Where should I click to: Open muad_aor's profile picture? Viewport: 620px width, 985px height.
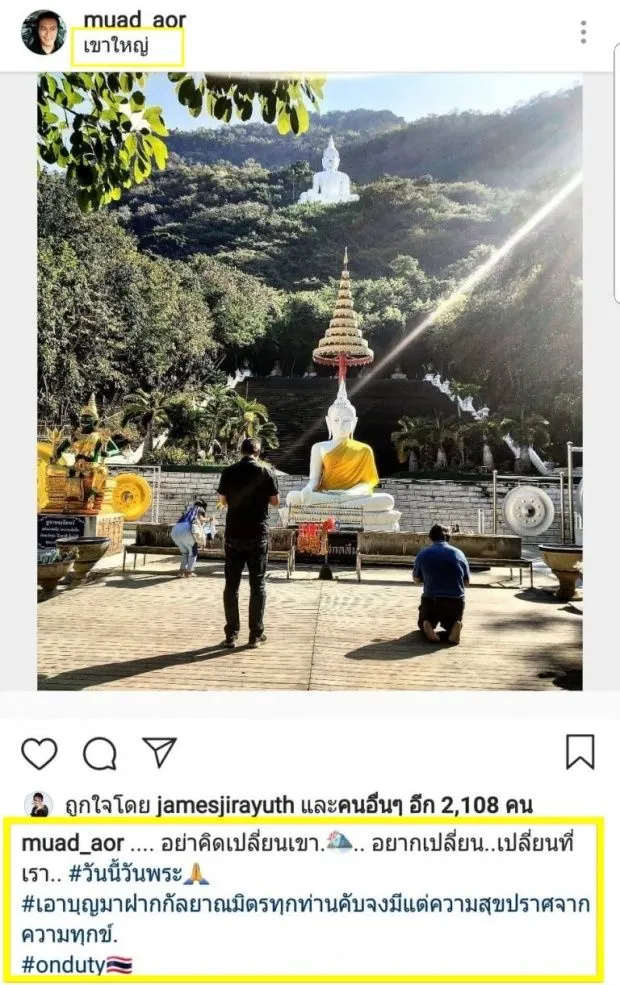(x=43, y=32)
